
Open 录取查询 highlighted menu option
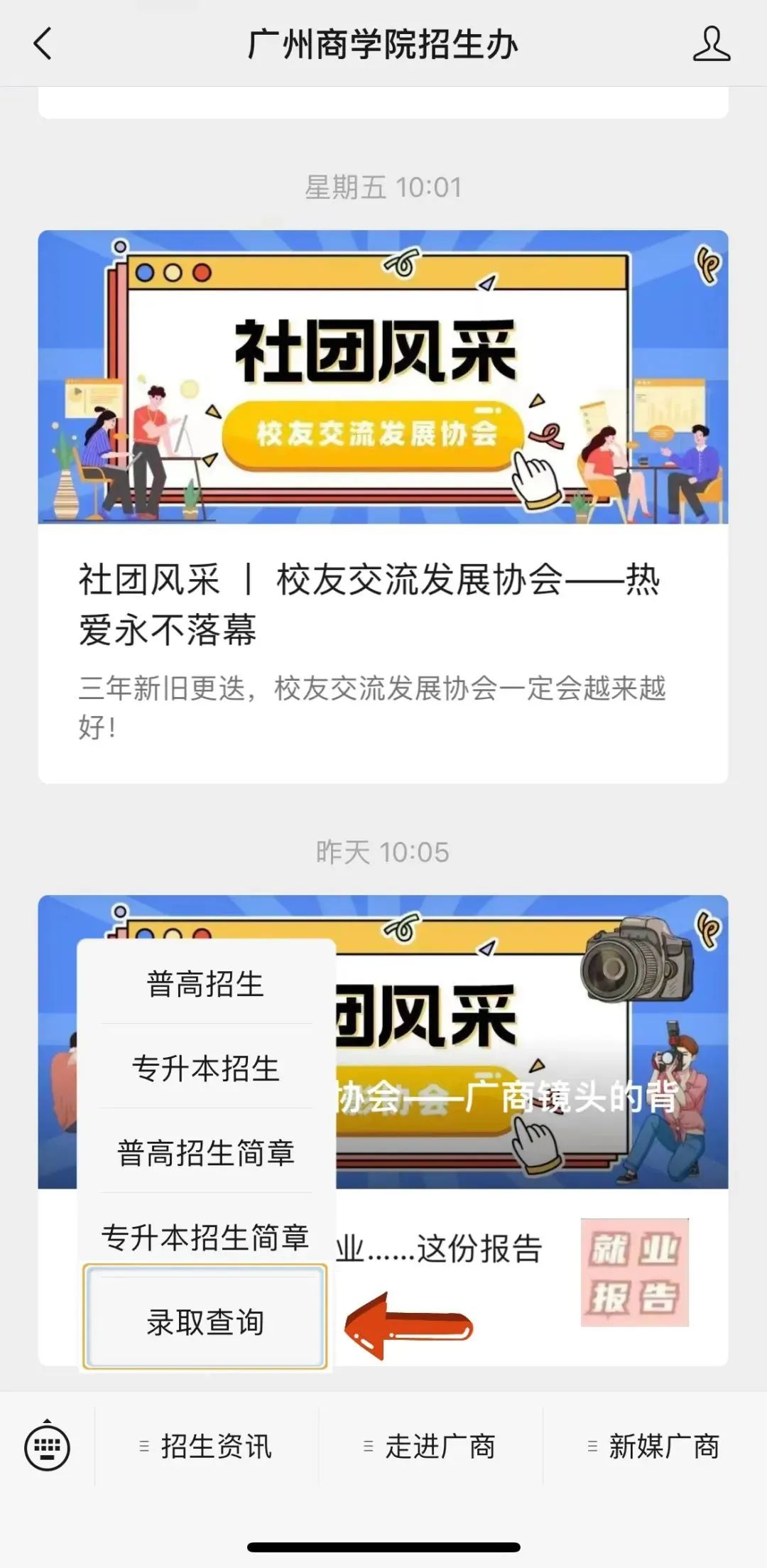205,1321
